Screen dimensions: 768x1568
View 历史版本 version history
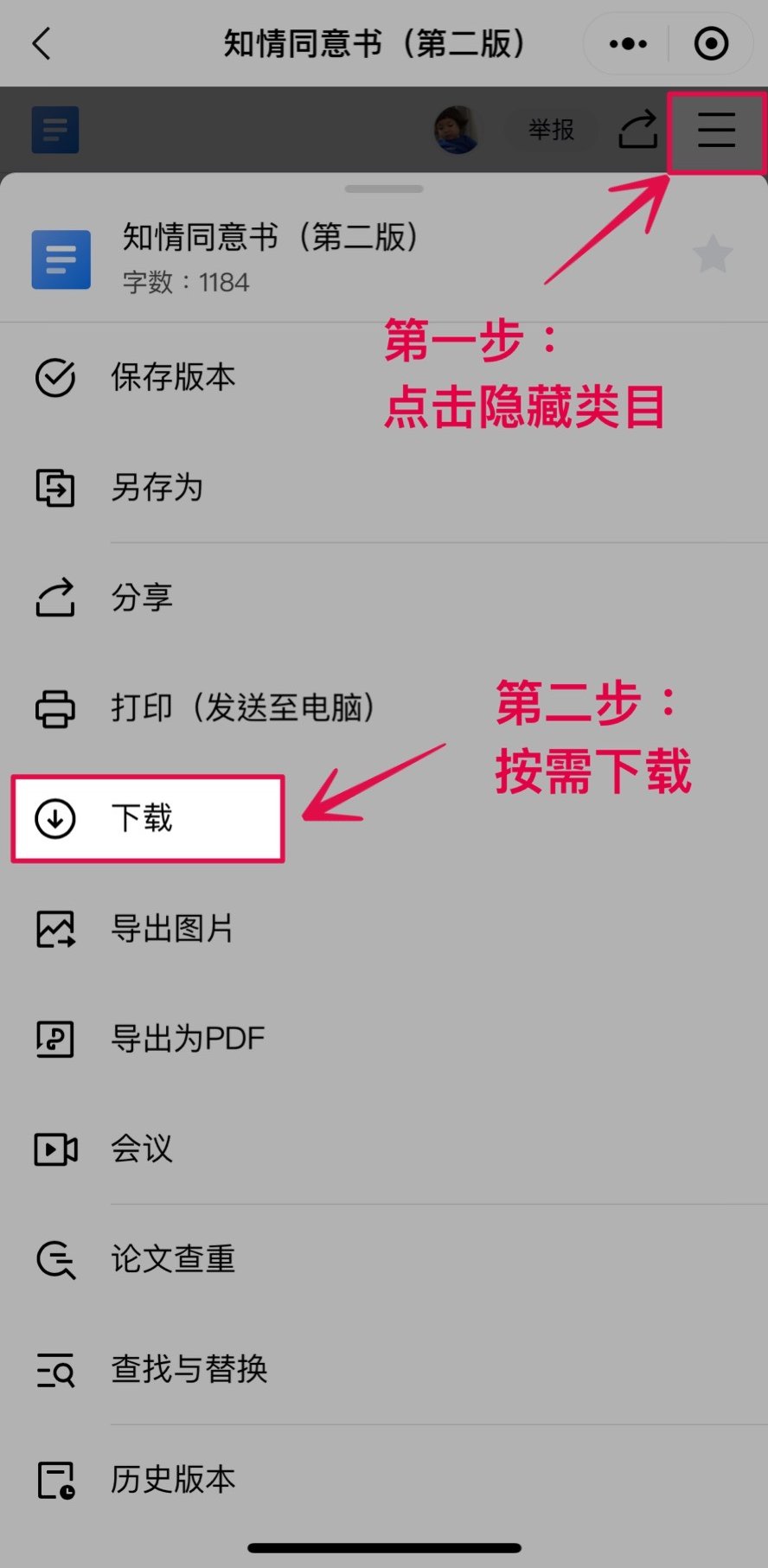pos(173,1480)
